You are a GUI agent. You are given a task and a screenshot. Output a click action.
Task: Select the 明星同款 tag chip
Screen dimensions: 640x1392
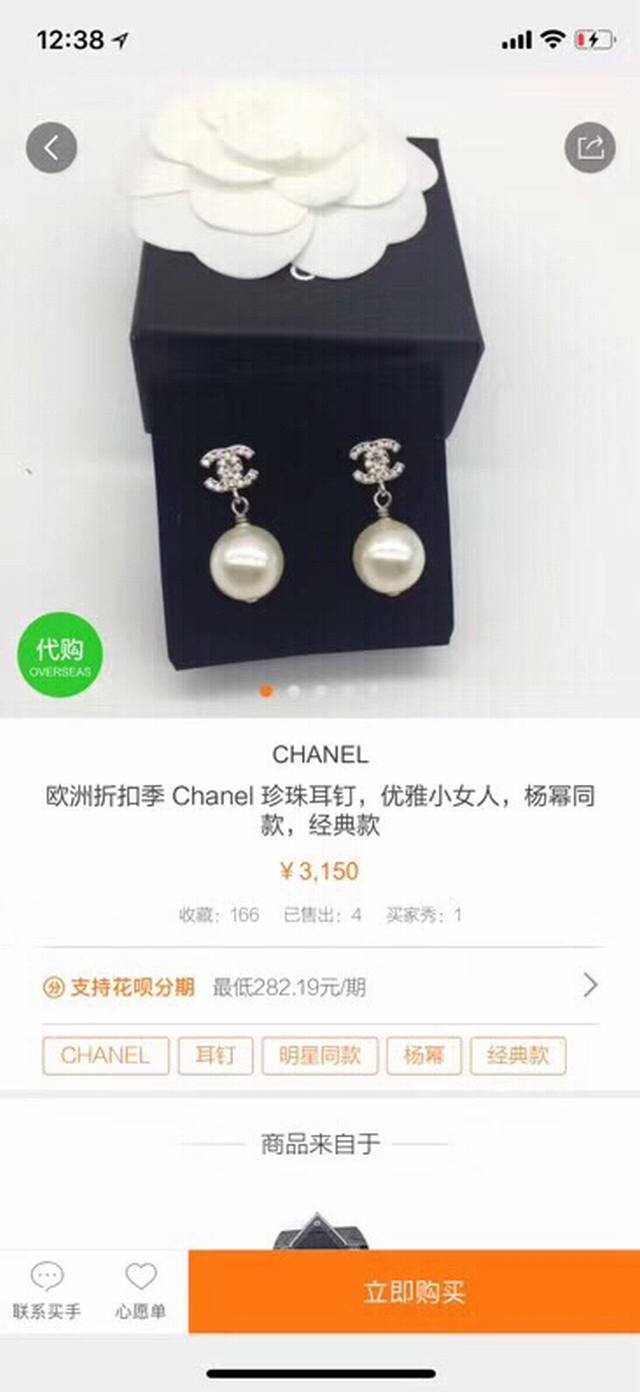319,1055
